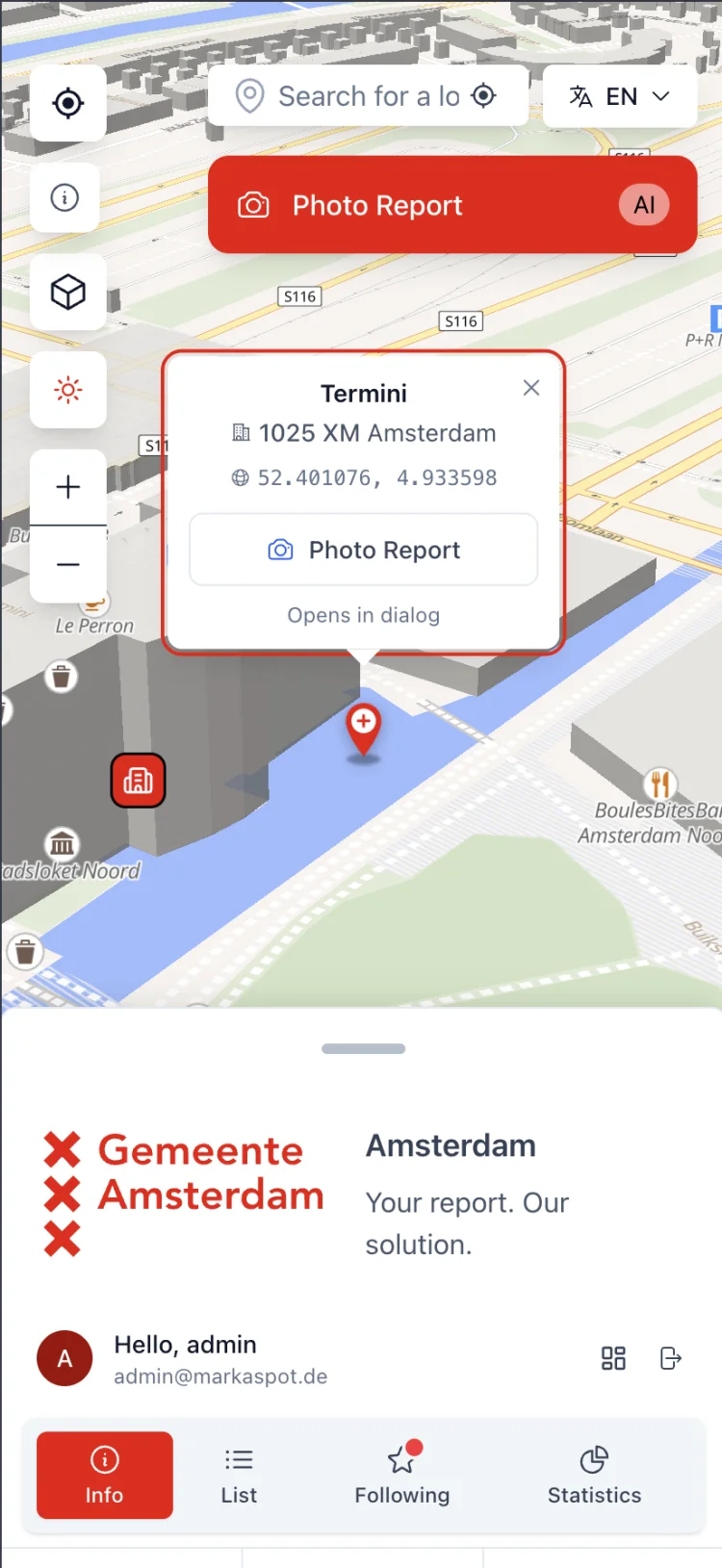This screenshot has height=1568, width=722.
Task: Click the Search for a location field
Action: tap(356, 95)
